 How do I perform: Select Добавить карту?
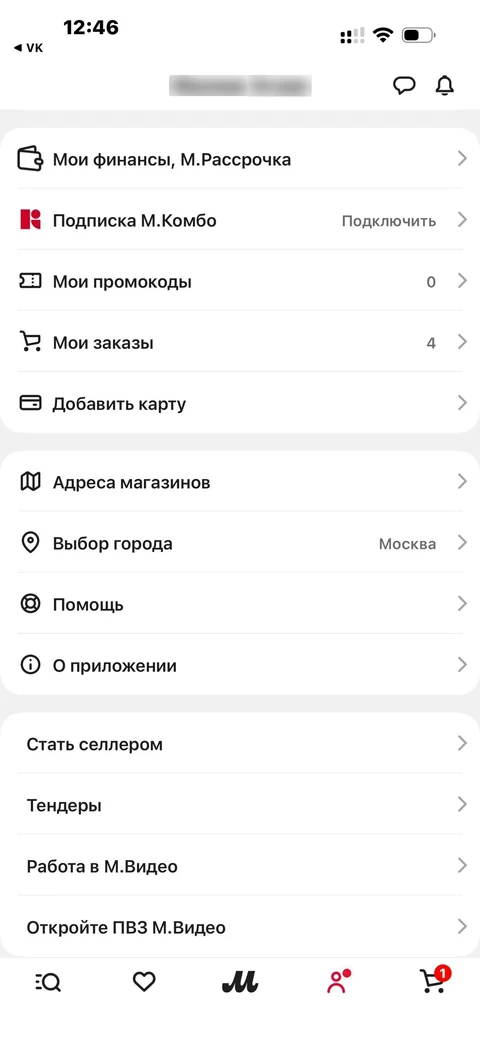240,403
